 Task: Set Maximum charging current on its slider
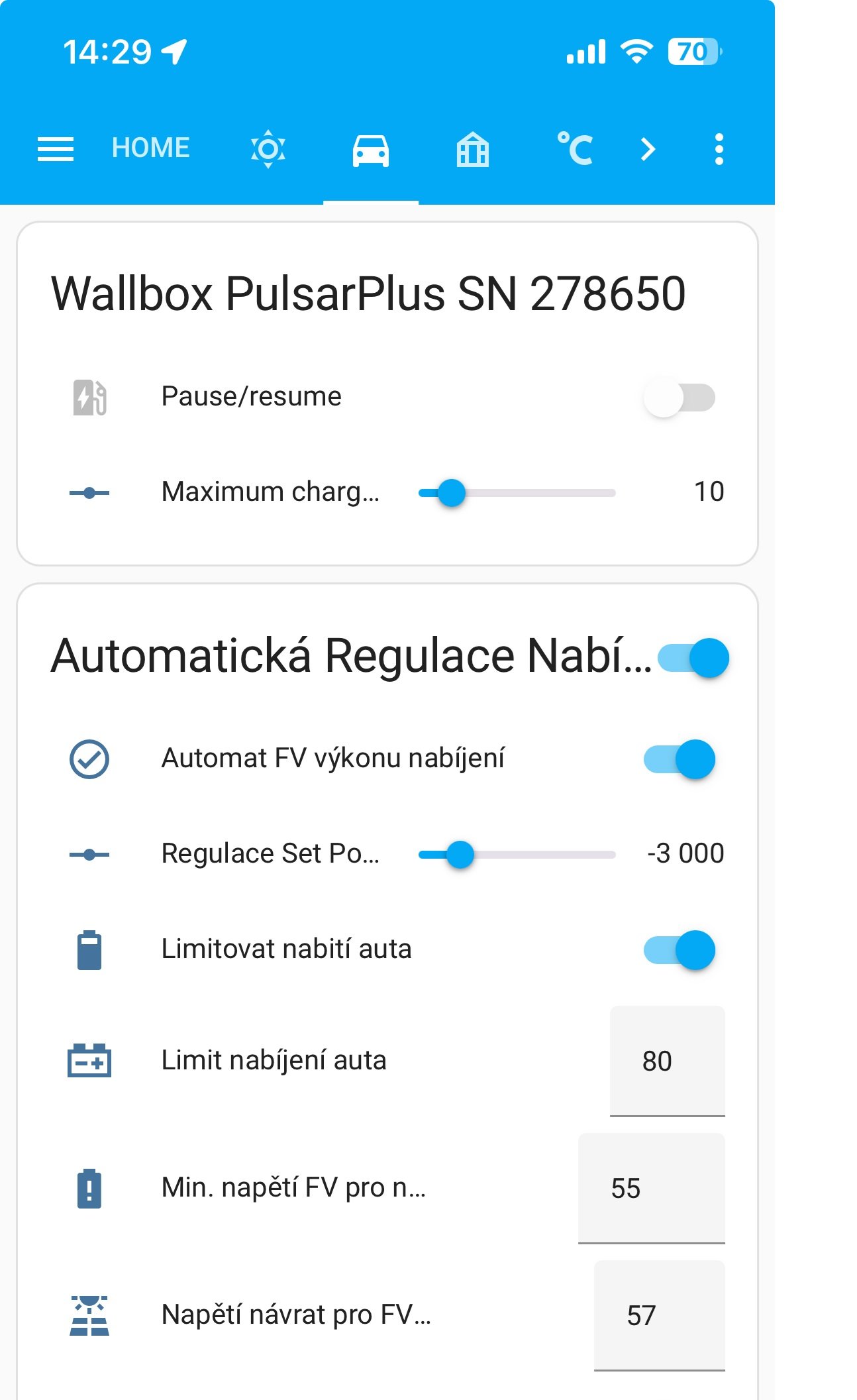(x=517, y=493)
